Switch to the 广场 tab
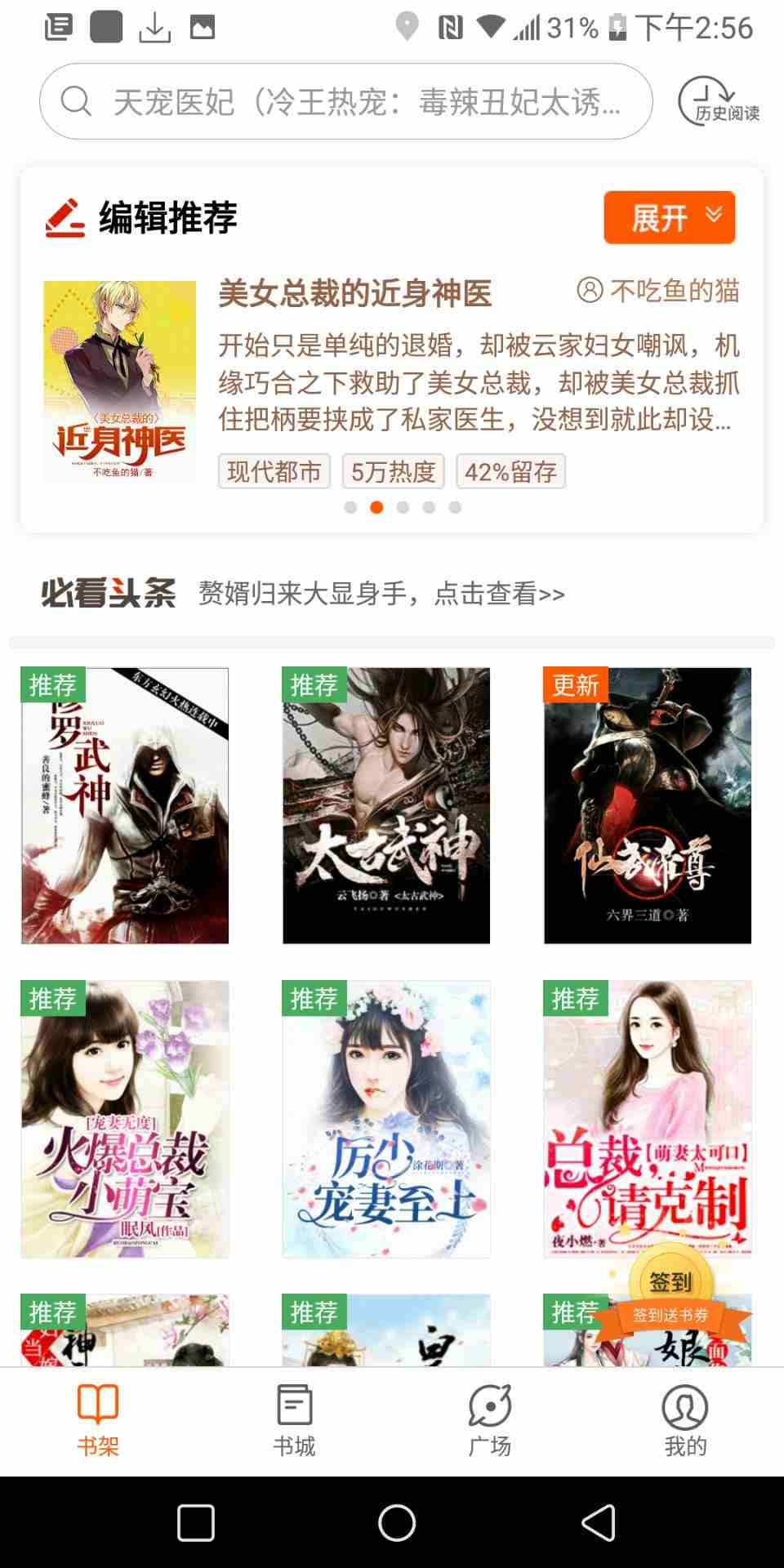Screen dimensions: 784x1568 pos(489,1421)
